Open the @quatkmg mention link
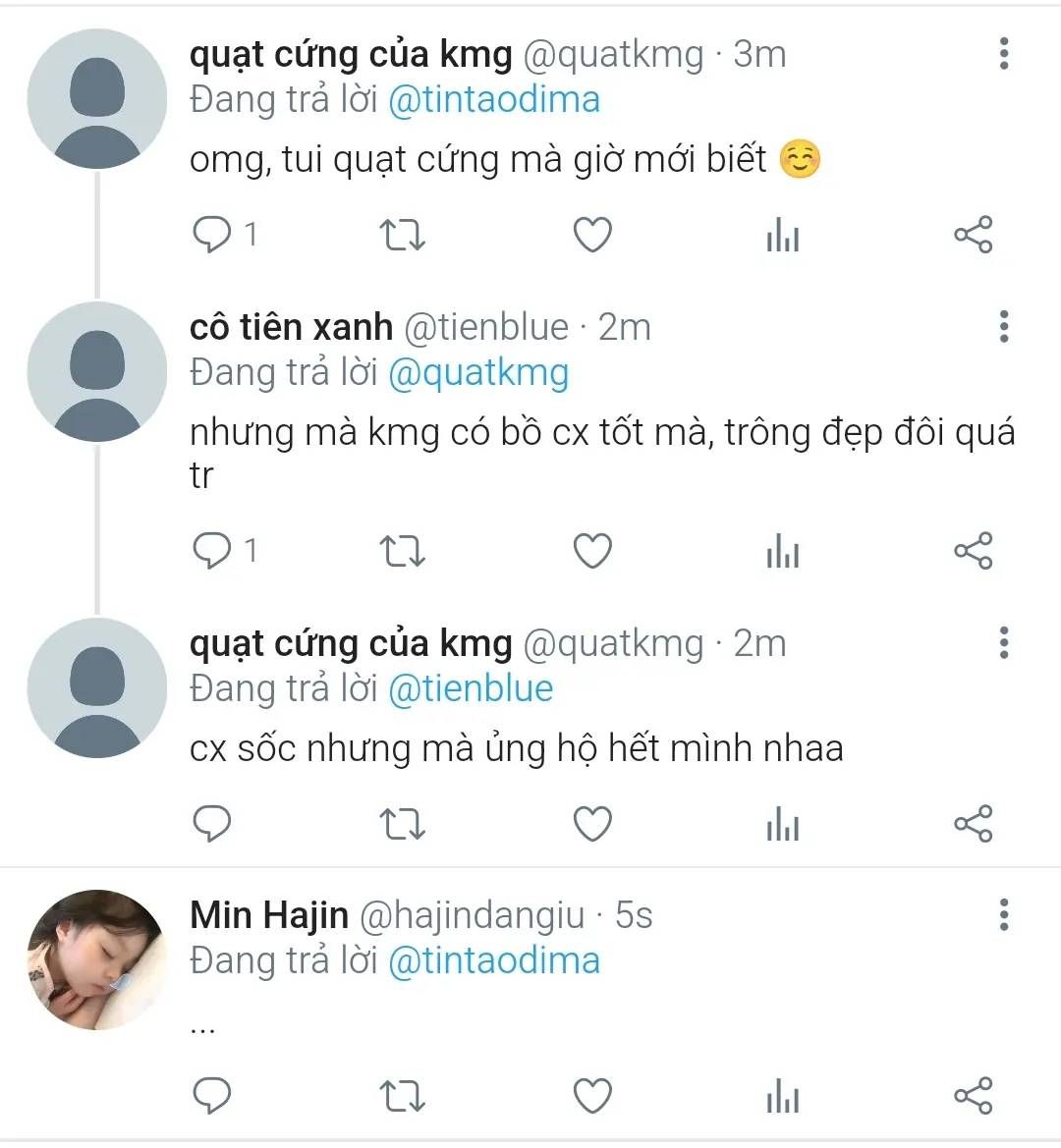Screen dimensions: 1061x1148 pos(479,373)
